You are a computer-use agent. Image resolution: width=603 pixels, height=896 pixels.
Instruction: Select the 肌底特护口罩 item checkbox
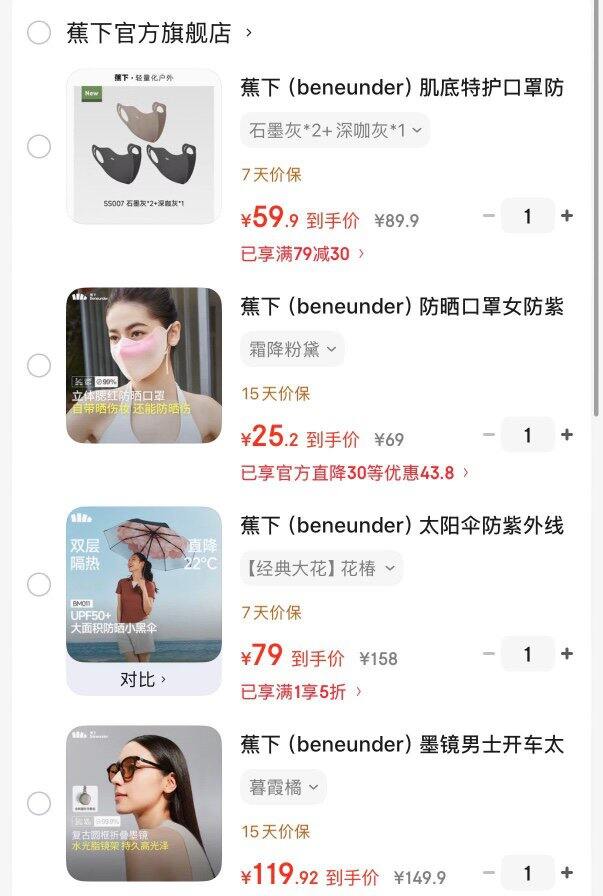[39, 147]
